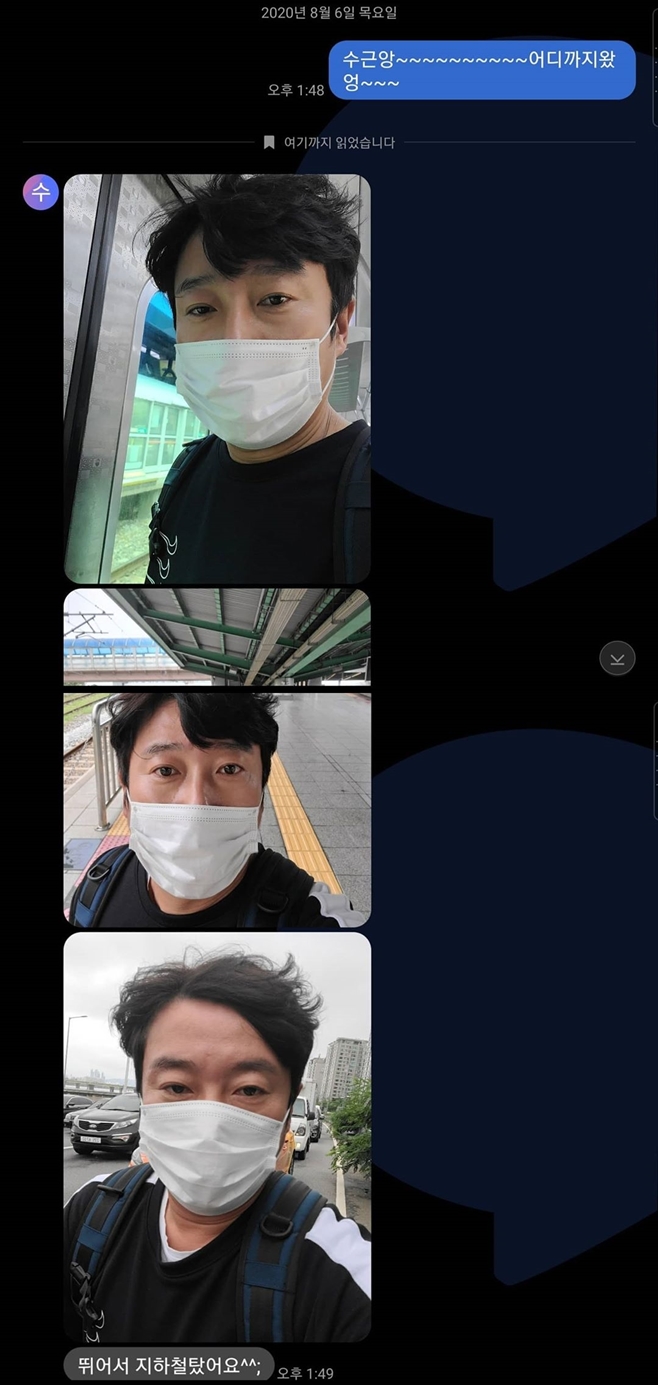Viewport: 658px width, 1385px height.
Task: Open the selfie photo taken beside the train window
Action: [217, 379]
